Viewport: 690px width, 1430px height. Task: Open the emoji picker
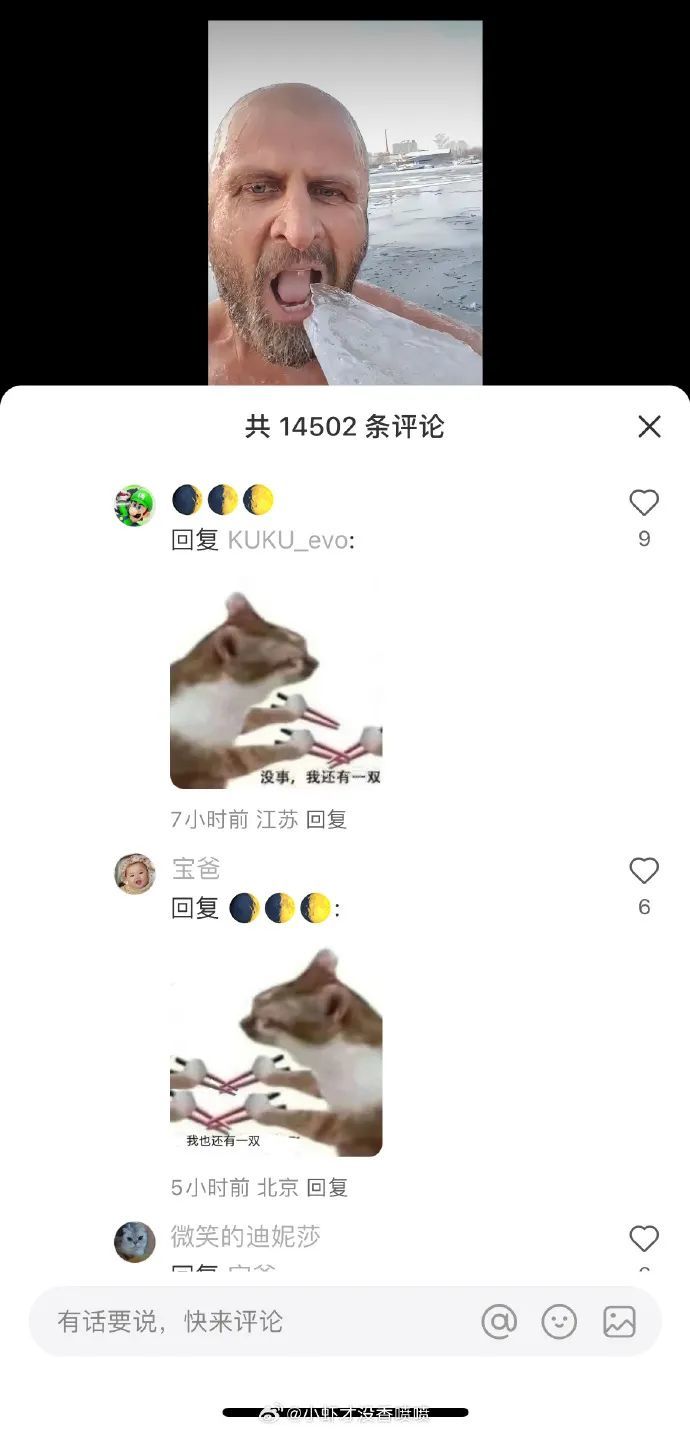click(559, 1322)
